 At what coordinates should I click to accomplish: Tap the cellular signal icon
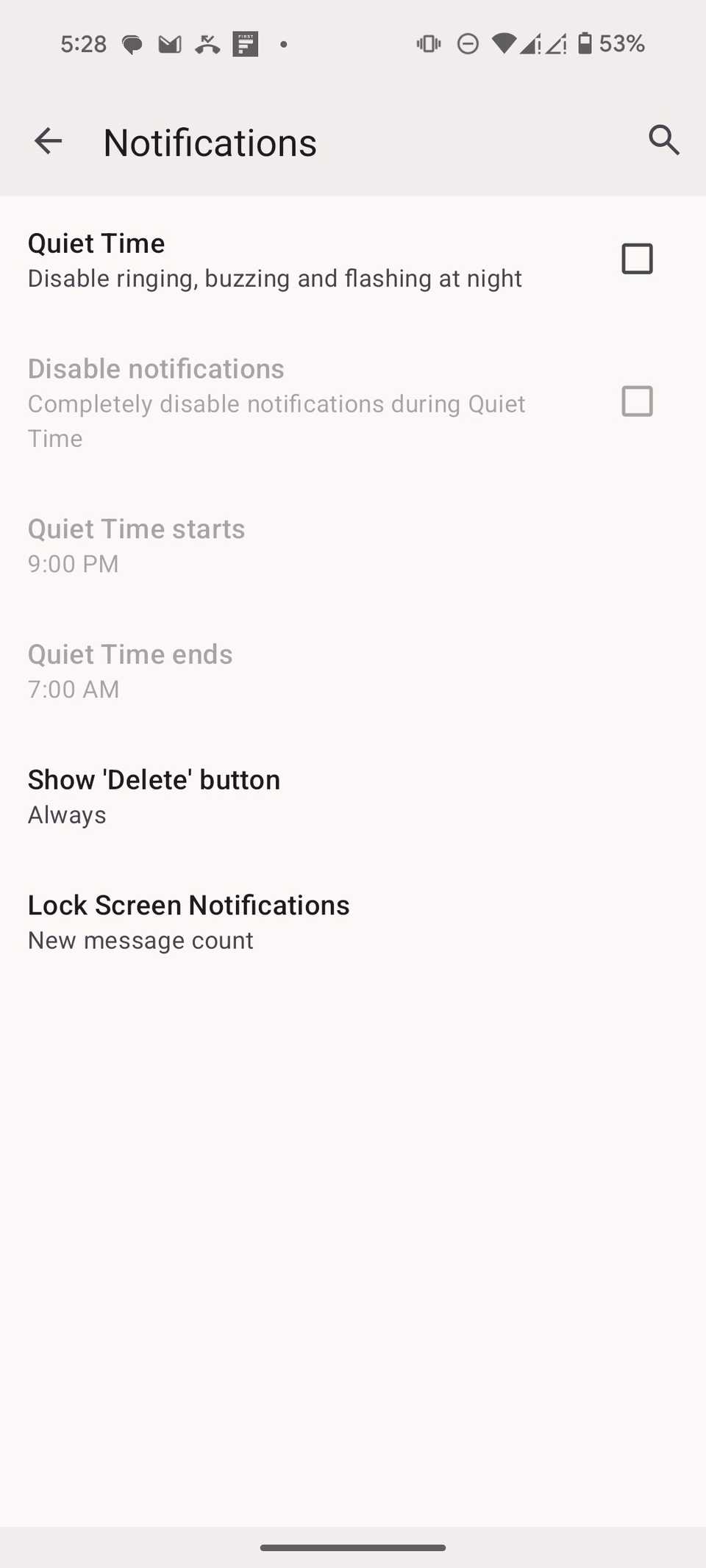click(532, 44)
